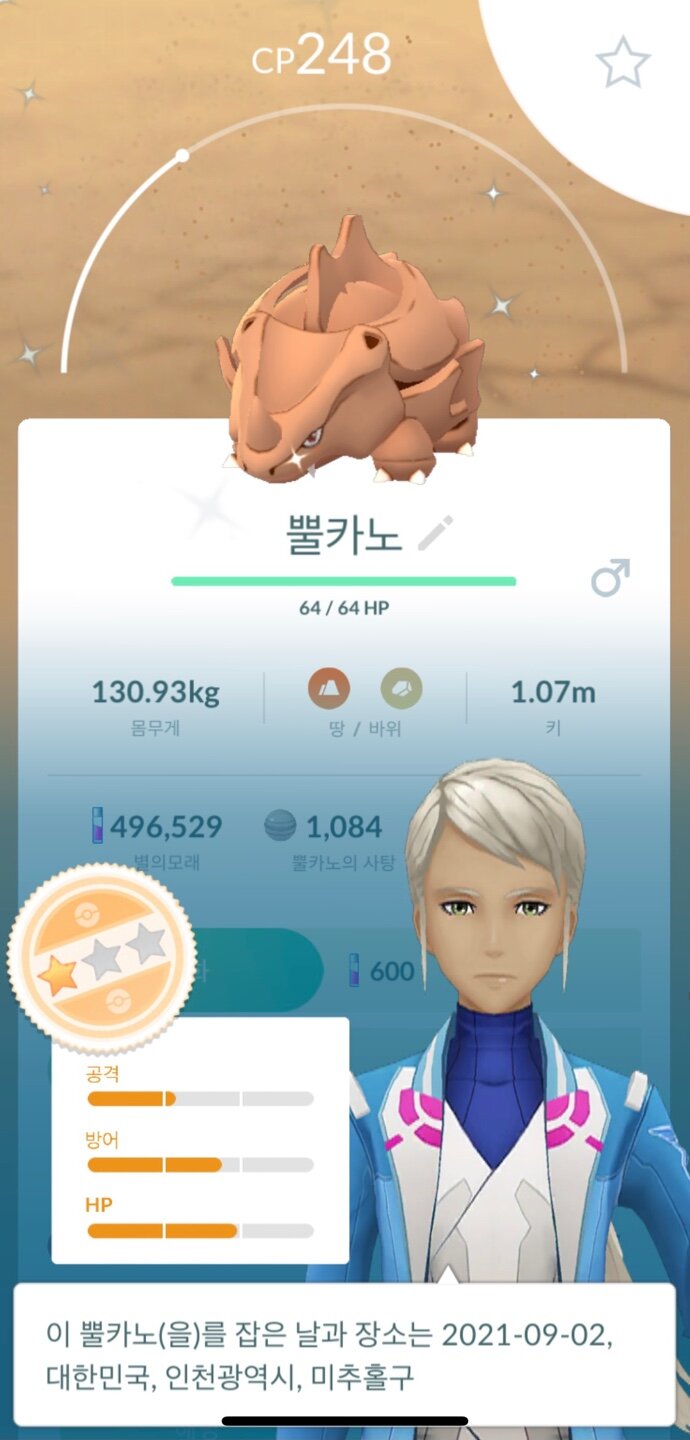Edit the nickname 뿔카노 with the pencil icon
Viewport: 690px width, 1440px height.
(436, 533)
